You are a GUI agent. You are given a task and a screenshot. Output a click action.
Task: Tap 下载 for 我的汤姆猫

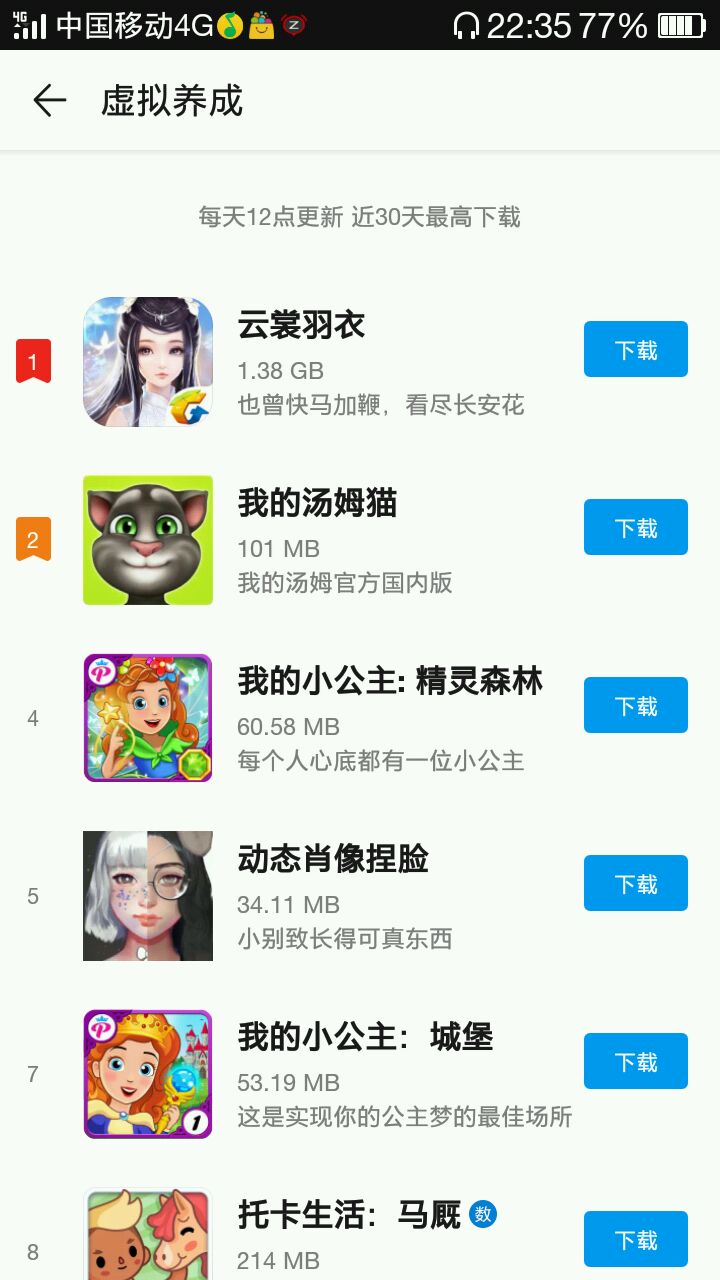[x=635, y=527]
